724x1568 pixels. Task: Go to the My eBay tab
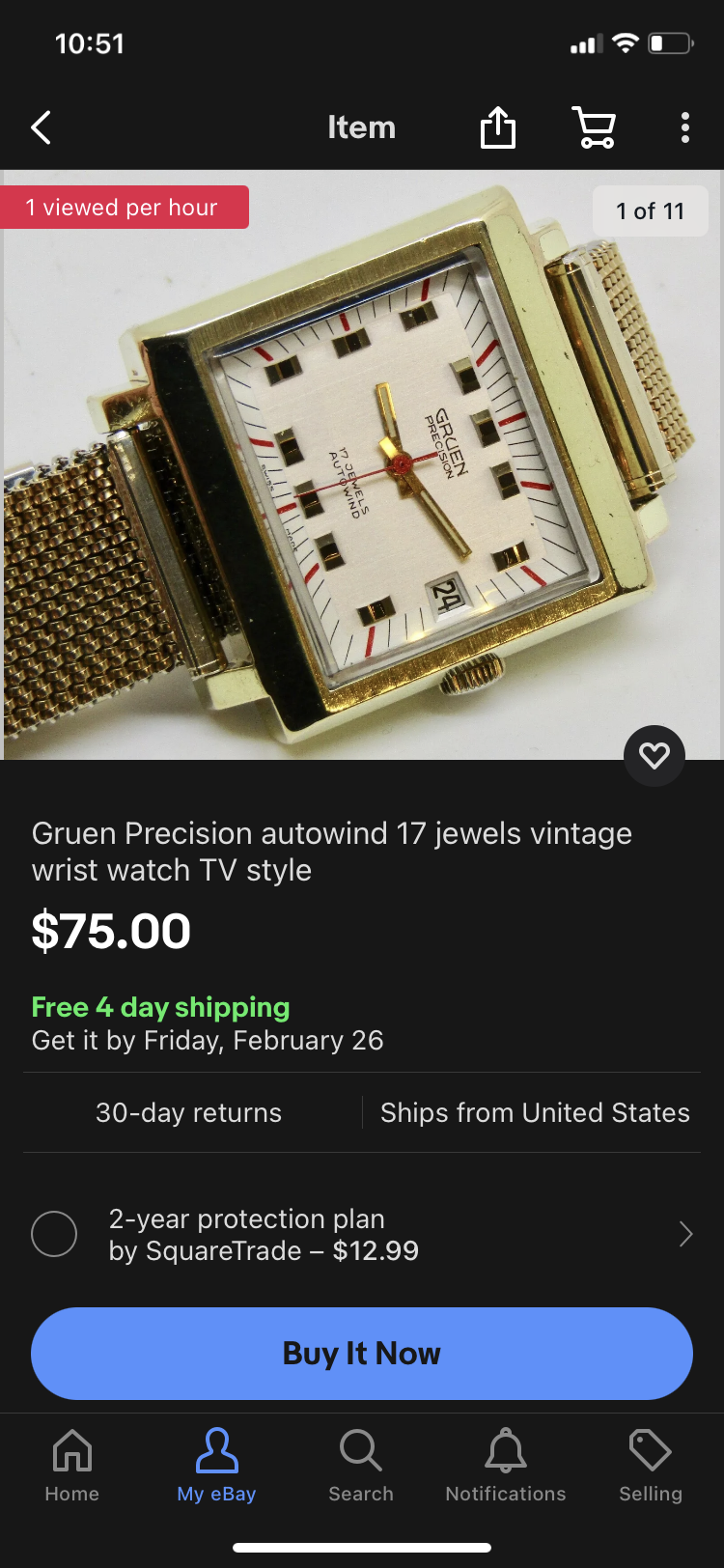point(216,1466)
